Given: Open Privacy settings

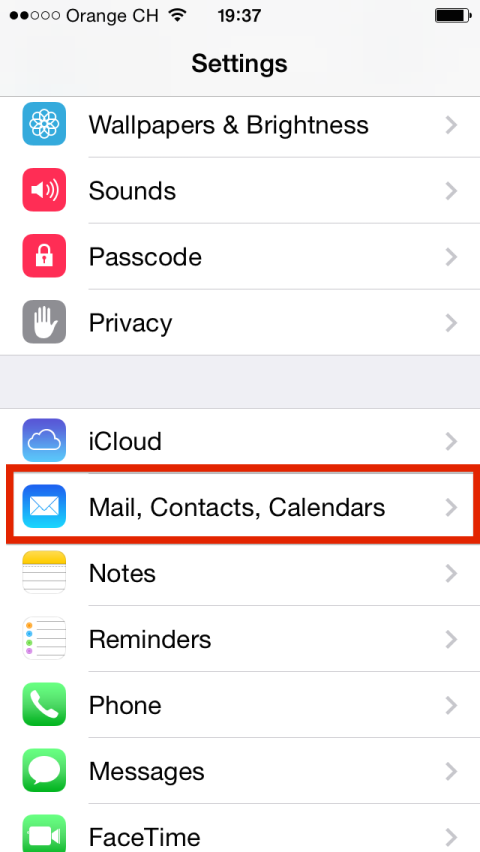Looking at the screenshot, I should click(x=240, y=323).
